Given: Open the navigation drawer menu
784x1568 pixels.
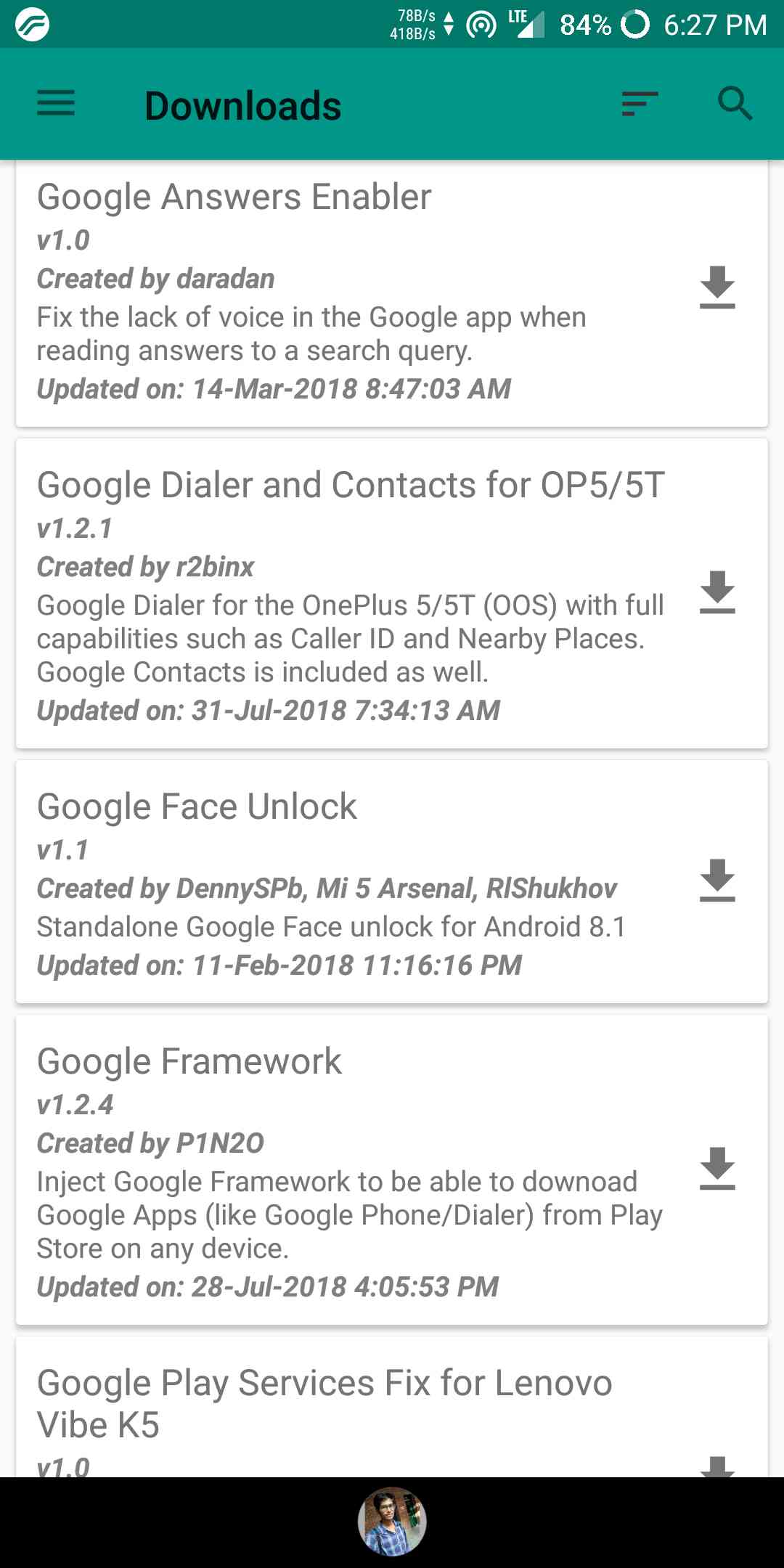Looking at the screenshot, I should [56, 104].
